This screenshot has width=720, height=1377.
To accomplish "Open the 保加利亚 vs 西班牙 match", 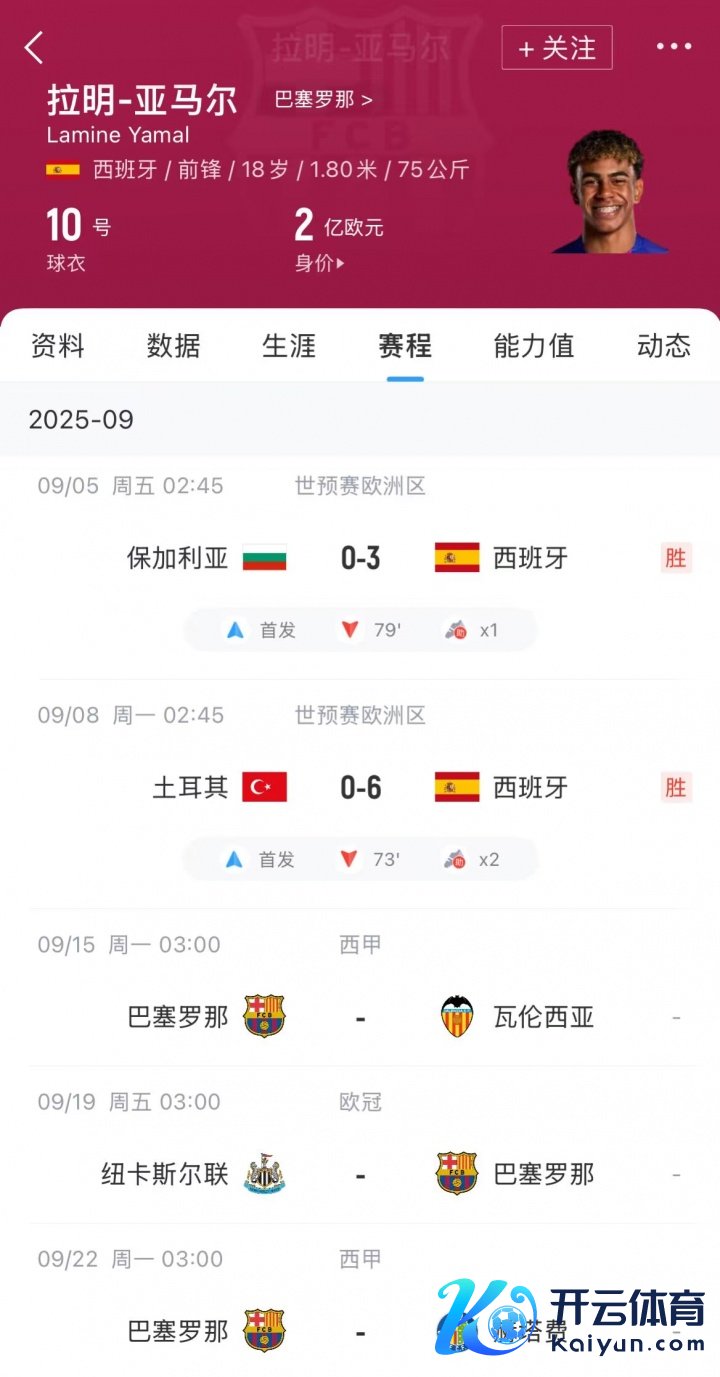I will 360,558.
